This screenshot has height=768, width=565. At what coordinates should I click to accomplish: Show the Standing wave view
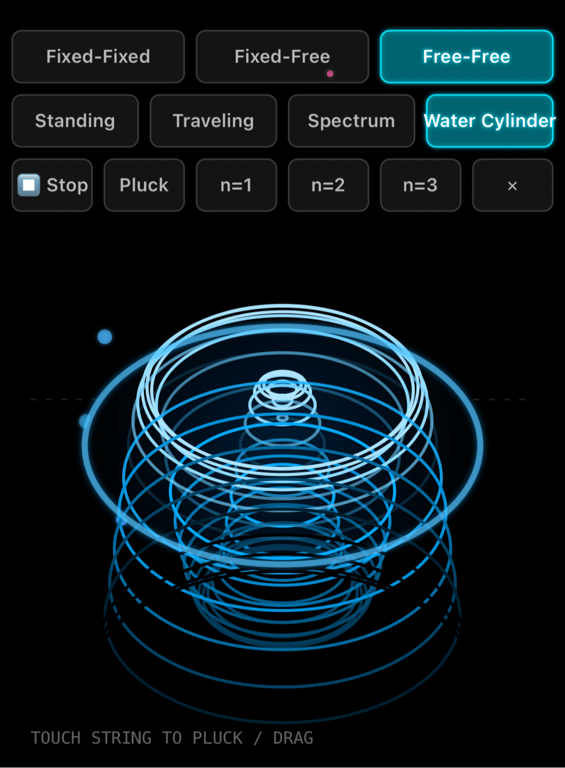[x=75, y=121]
